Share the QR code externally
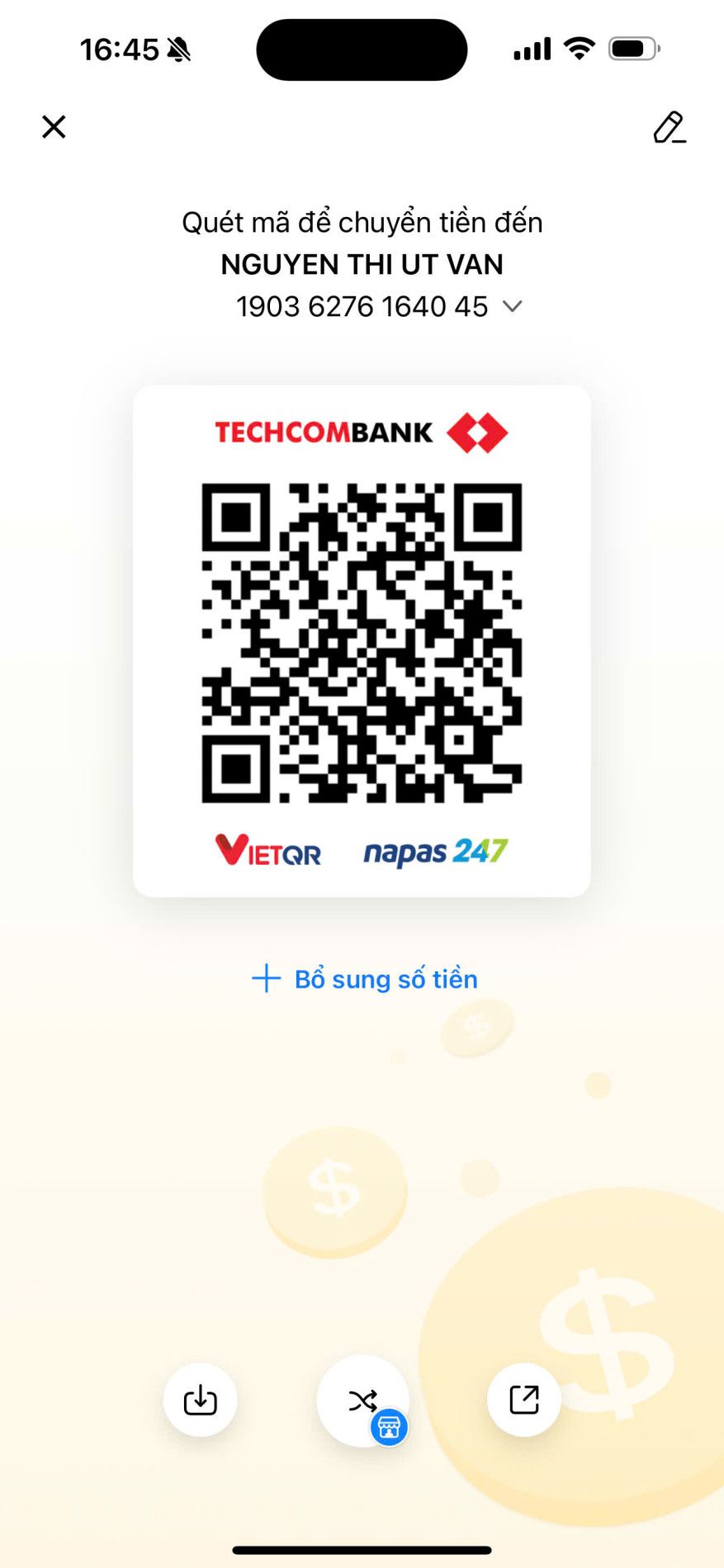 coord(524,1400)
